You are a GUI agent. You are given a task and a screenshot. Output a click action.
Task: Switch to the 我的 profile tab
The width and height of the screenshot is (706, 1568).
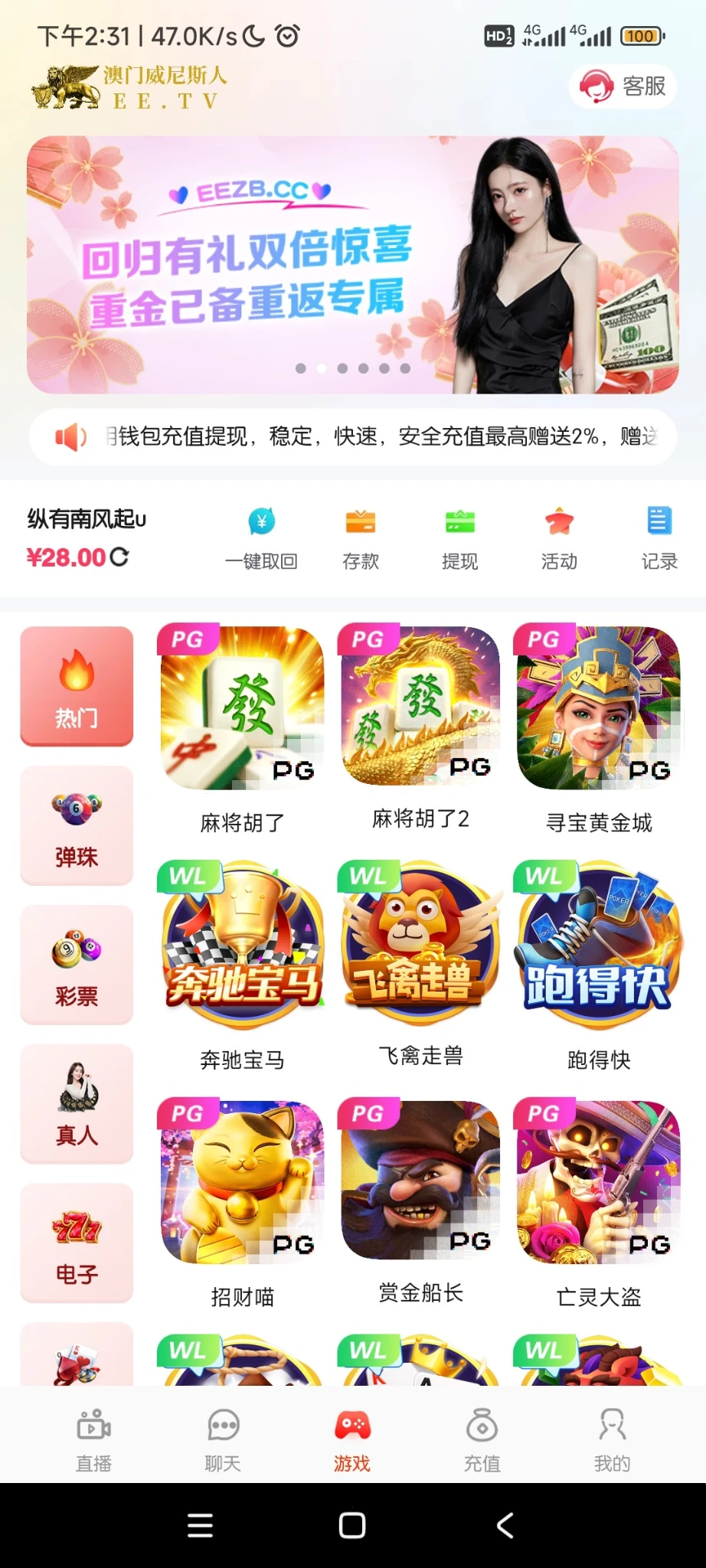point(612,1439)
